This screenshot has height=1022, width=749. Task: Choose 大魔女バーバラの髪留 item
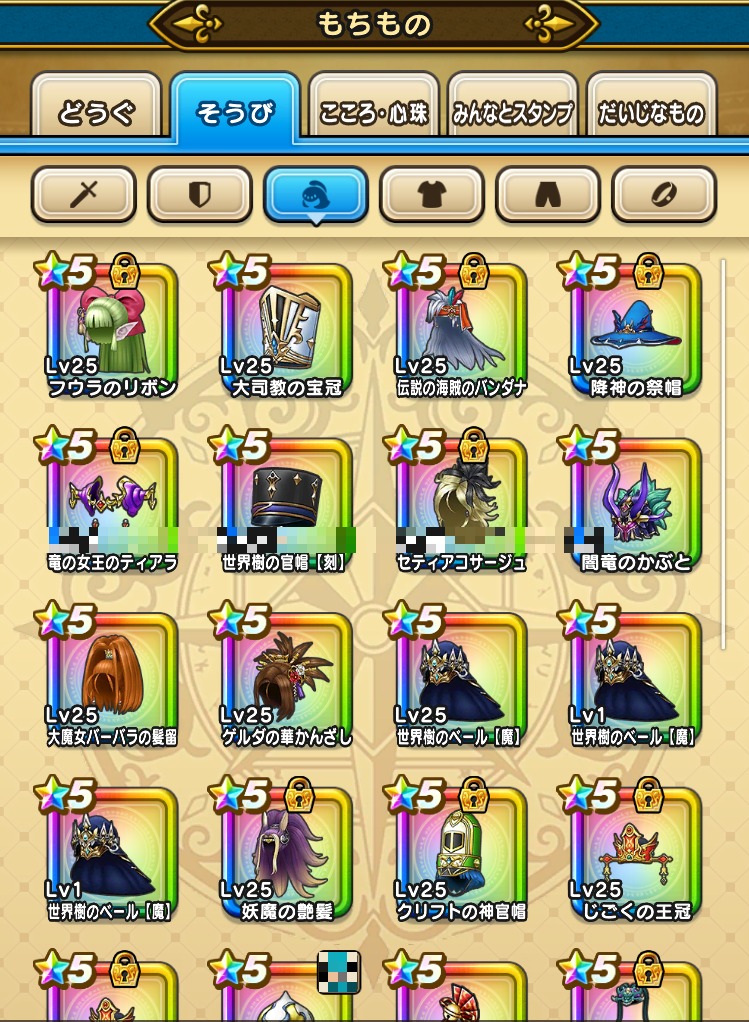pos(112,680)
